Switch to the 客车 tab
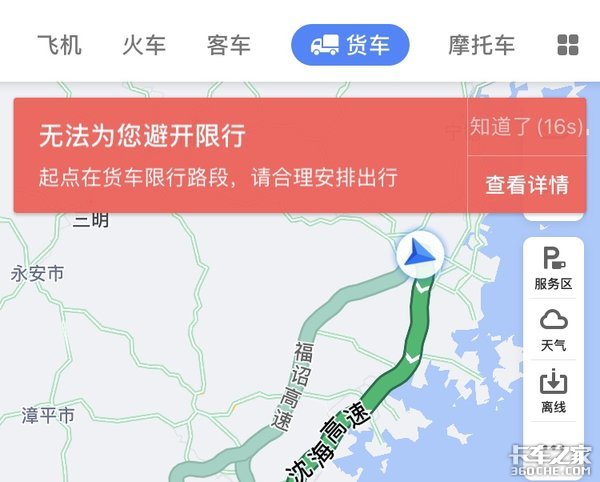 228,45
